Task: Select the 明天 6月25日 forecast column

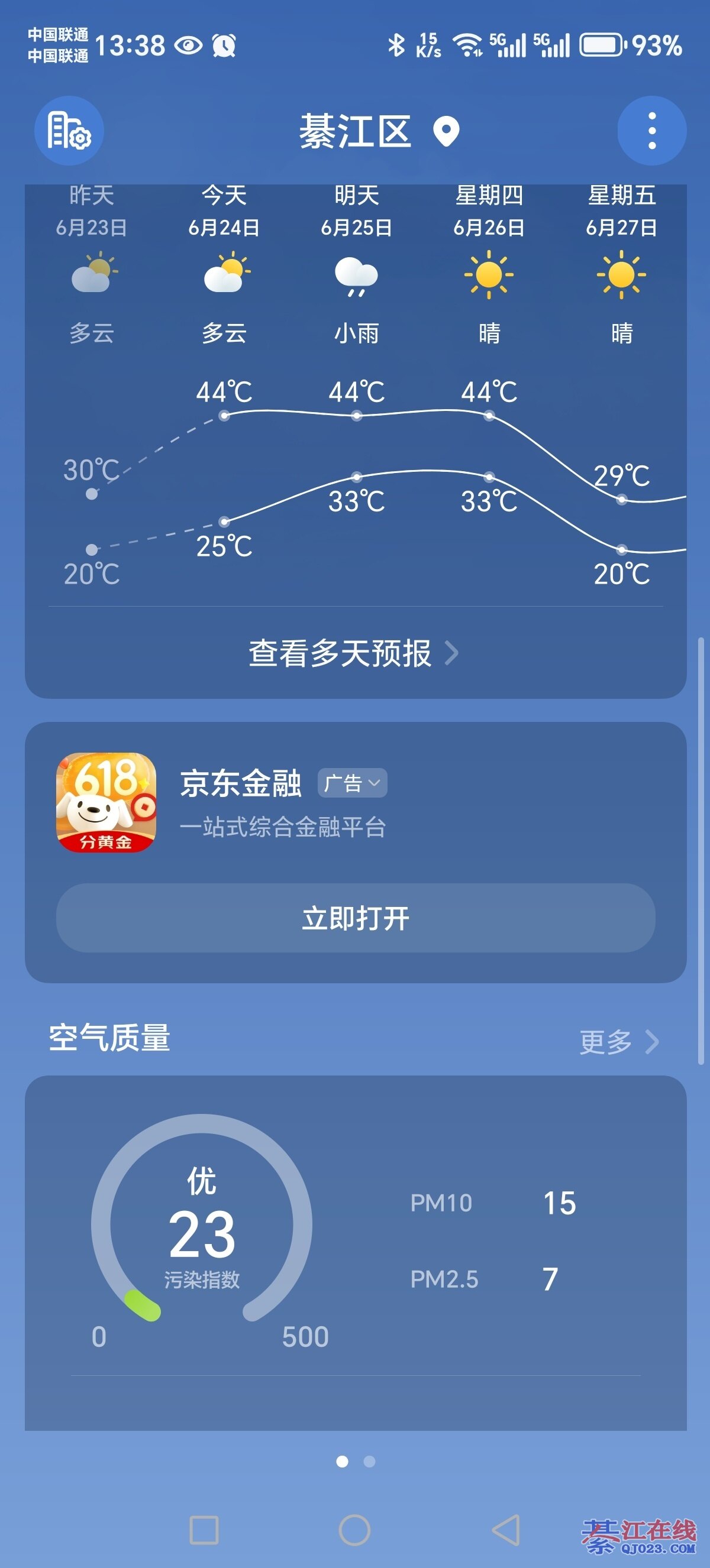Action: point(356,268)
